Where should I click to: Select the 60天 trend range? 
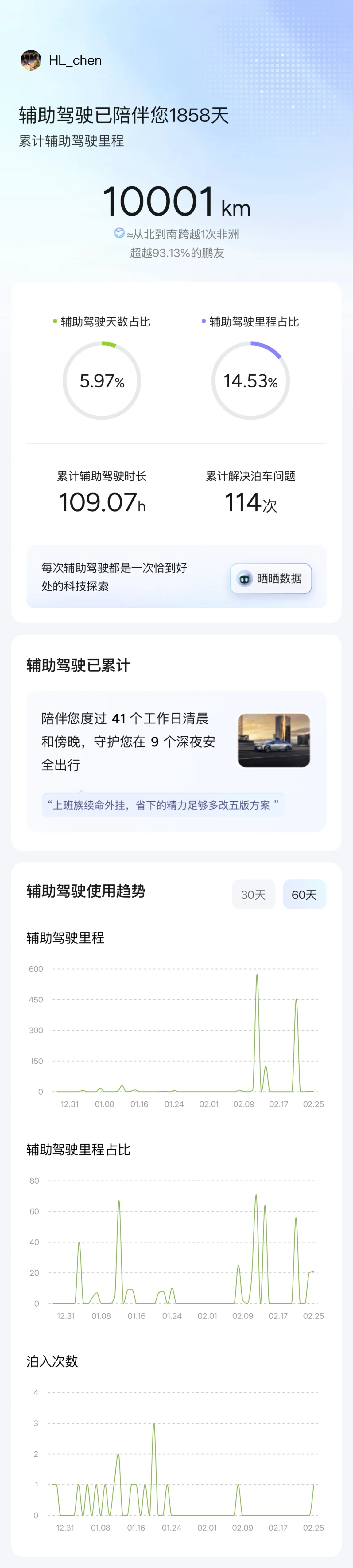tap(304, 894)
